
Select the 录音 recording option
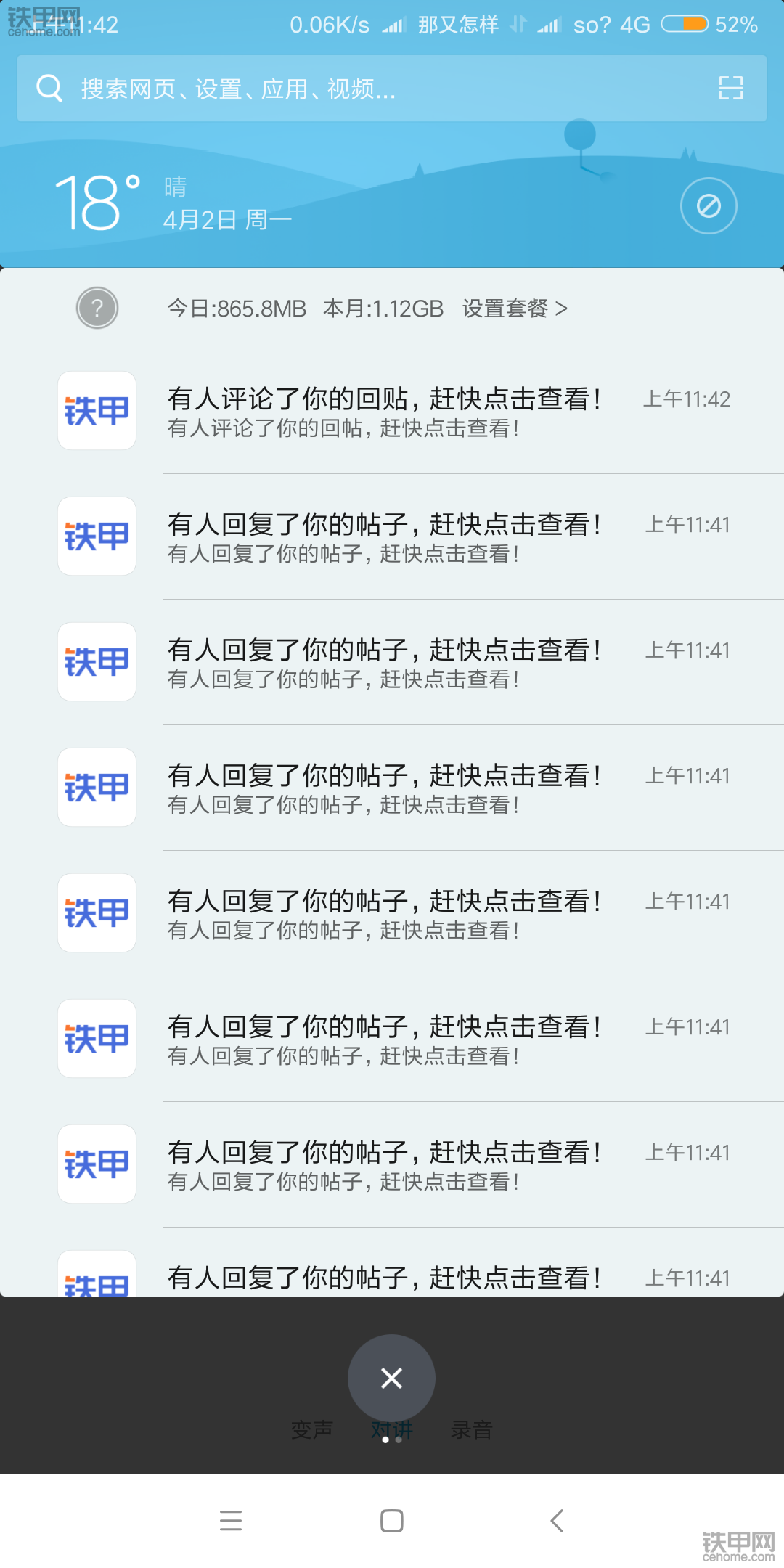click(x=472, y=1430)
